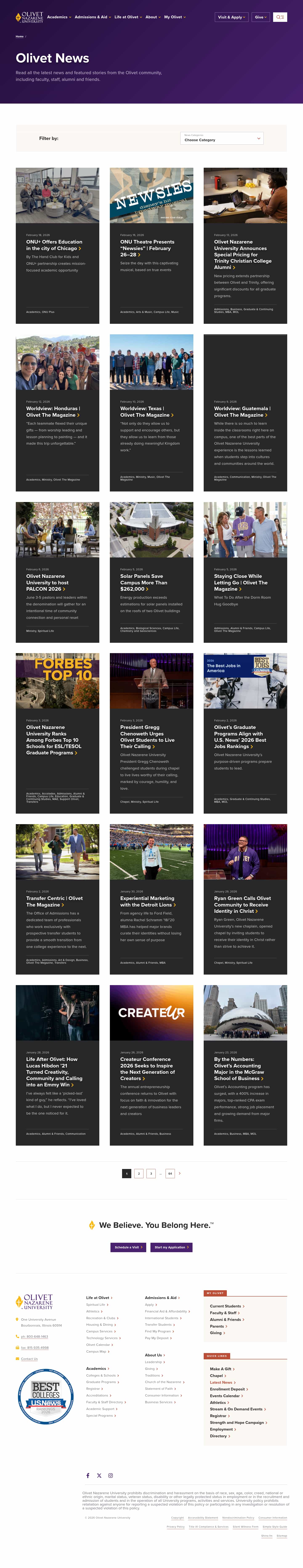This screenshot has width=303, height=1568.
Task: Open the Contact Us footer link
Action: point(29,1359)
